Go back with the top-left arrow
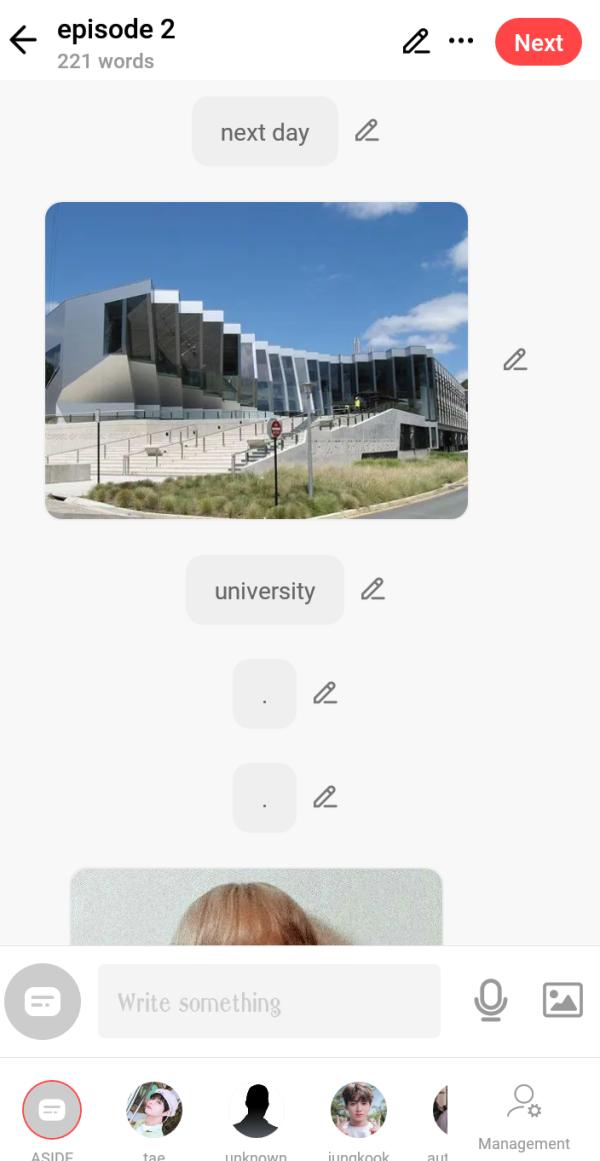This screenshot has height=1161, width=600. (23, 41)
